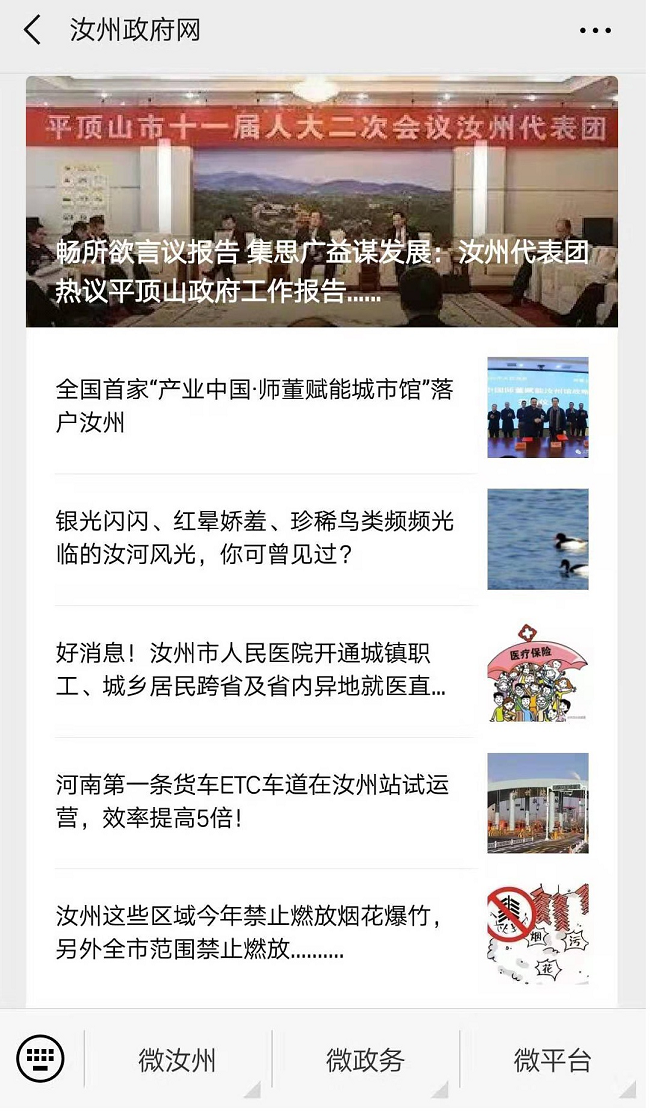Switch to keyboard input mode
650x1117 pixels.
tap(40, 1058)
